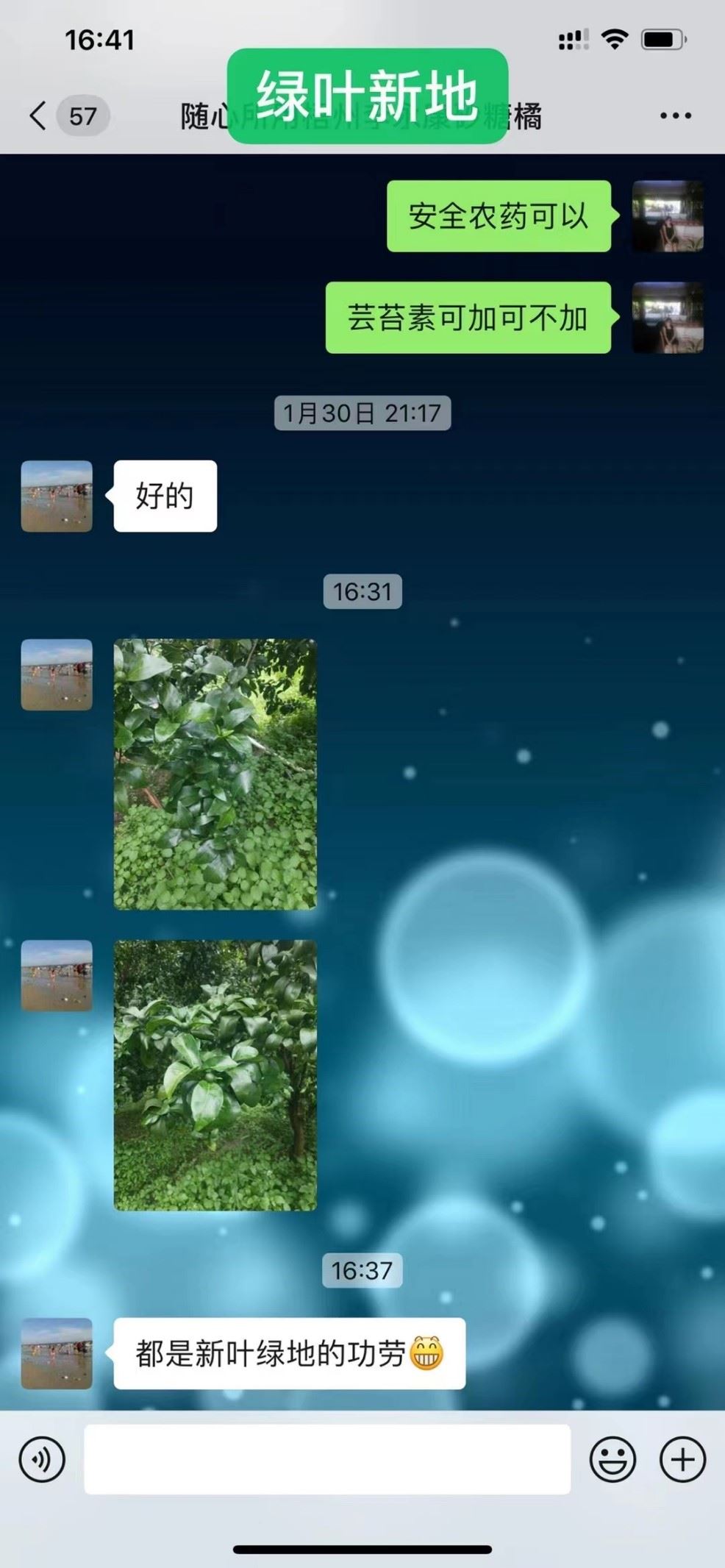Viewport: 725px width, 1568px height.
Task: Tap the message text field
Action: click(327, 1459)
